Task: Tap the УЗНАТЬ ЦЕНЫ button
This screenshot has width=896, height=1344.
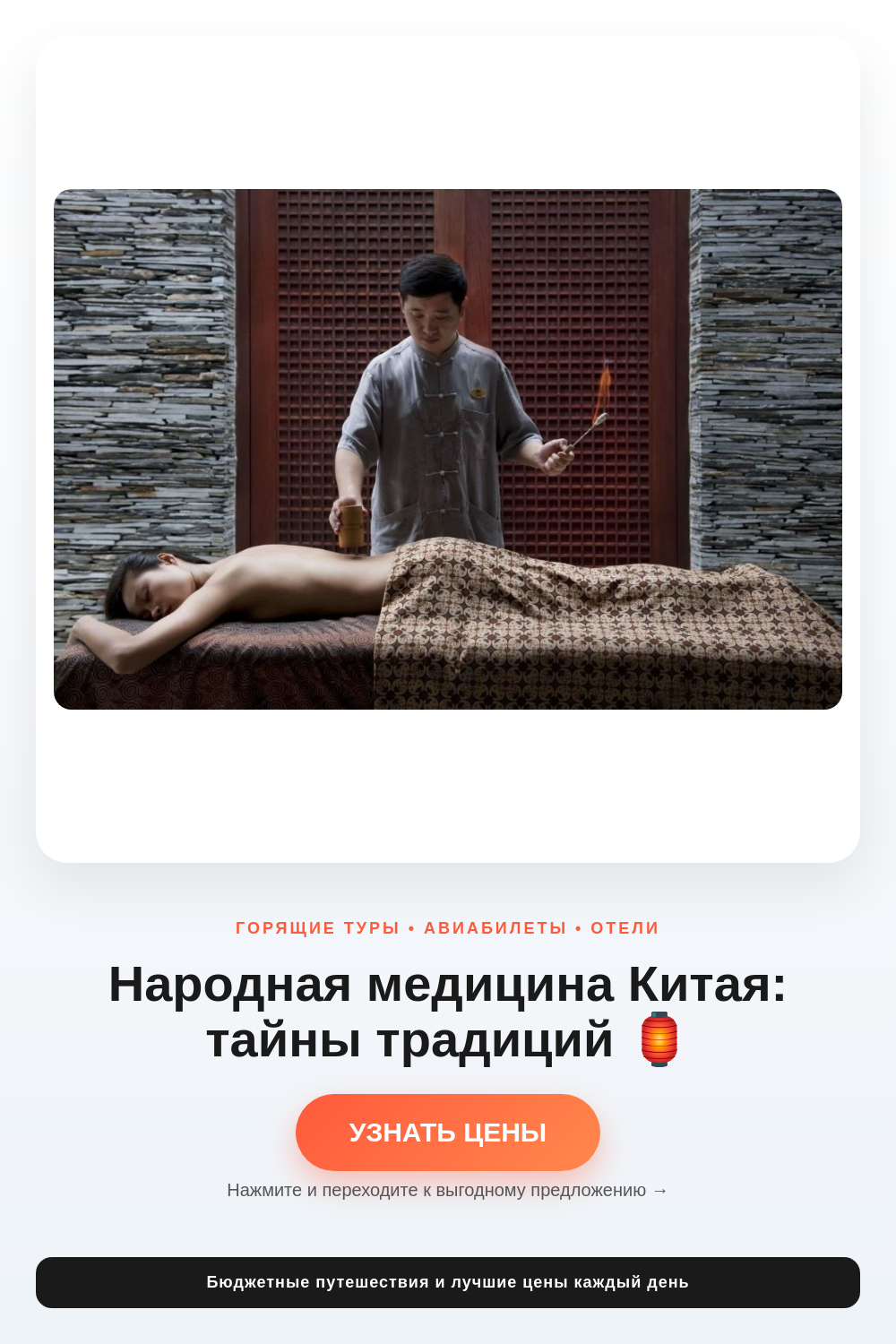Action: (x=448, y=1133)
